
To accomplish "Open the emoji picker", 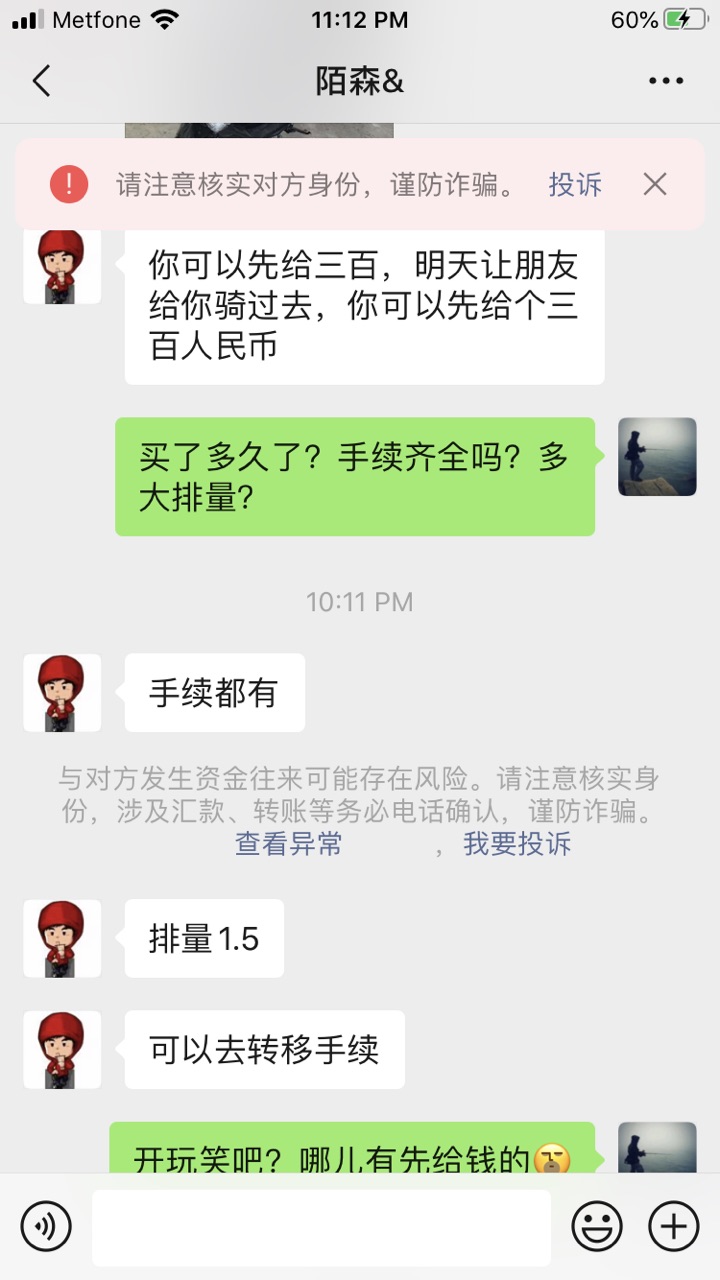I will click(597, 1226).
